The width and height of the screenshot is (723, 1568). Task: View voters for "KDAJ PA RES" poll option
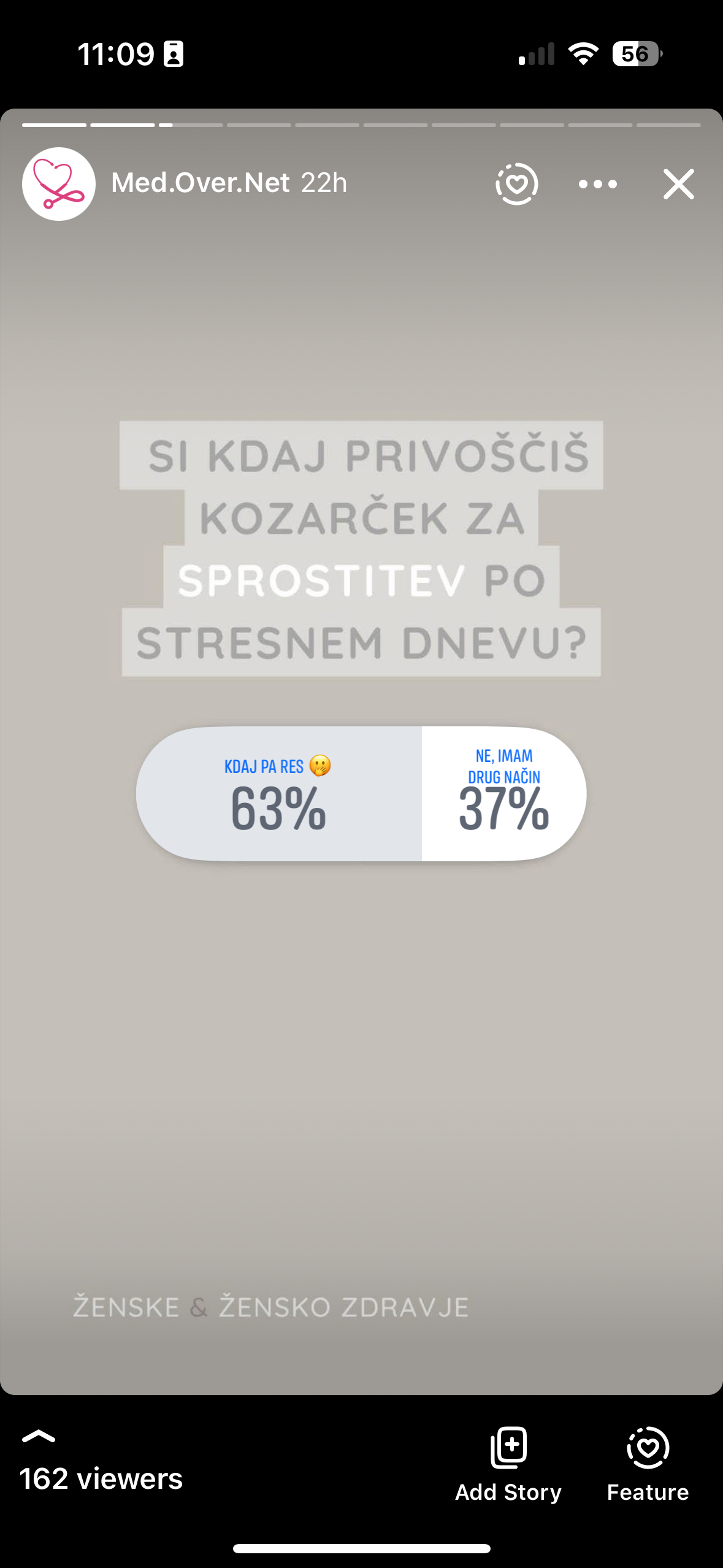(279, 794)
